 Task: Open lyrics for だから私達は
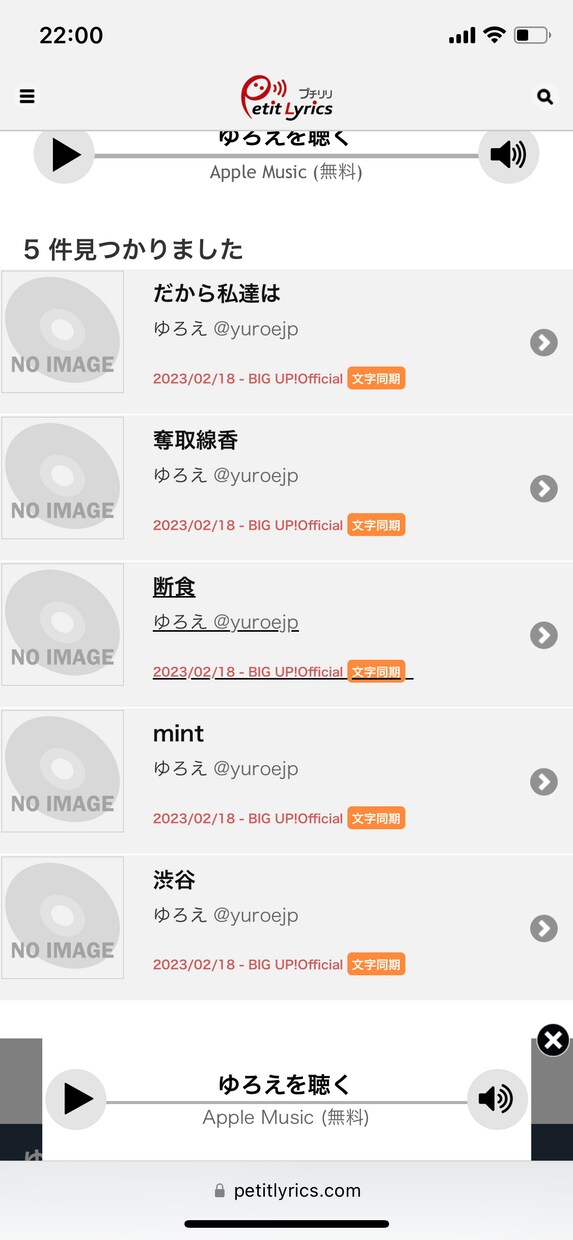click(x=286, y=342)
